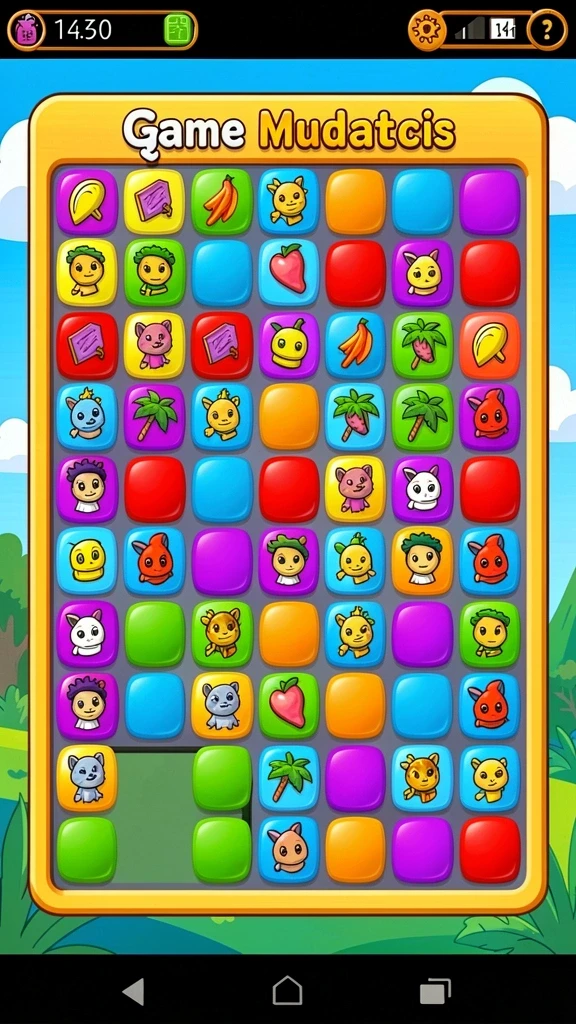Screen dimensions: 576x1024
Task: Go back with the system back button
Action: (x=133, y=991)
